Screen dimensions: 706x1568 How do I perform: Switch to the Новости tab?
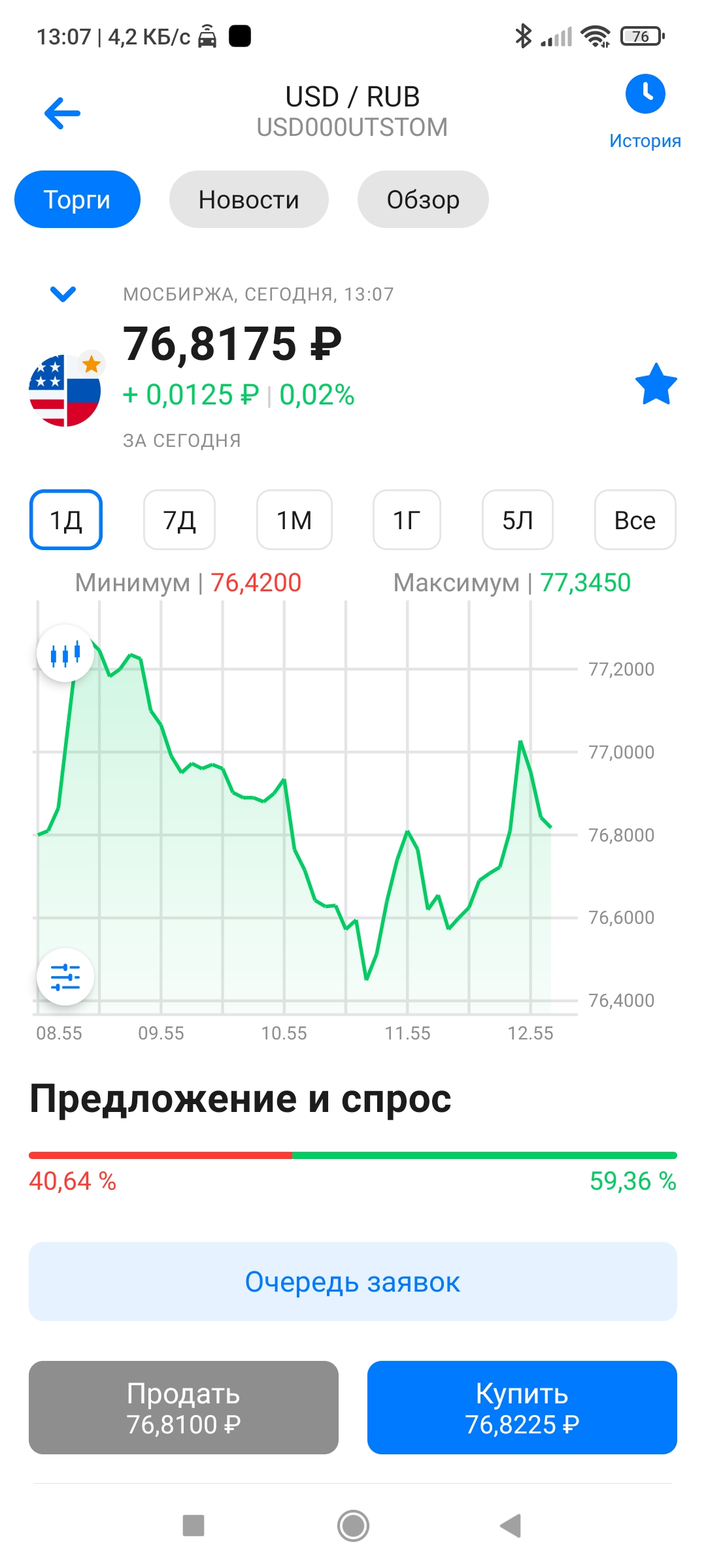point(248,199)
